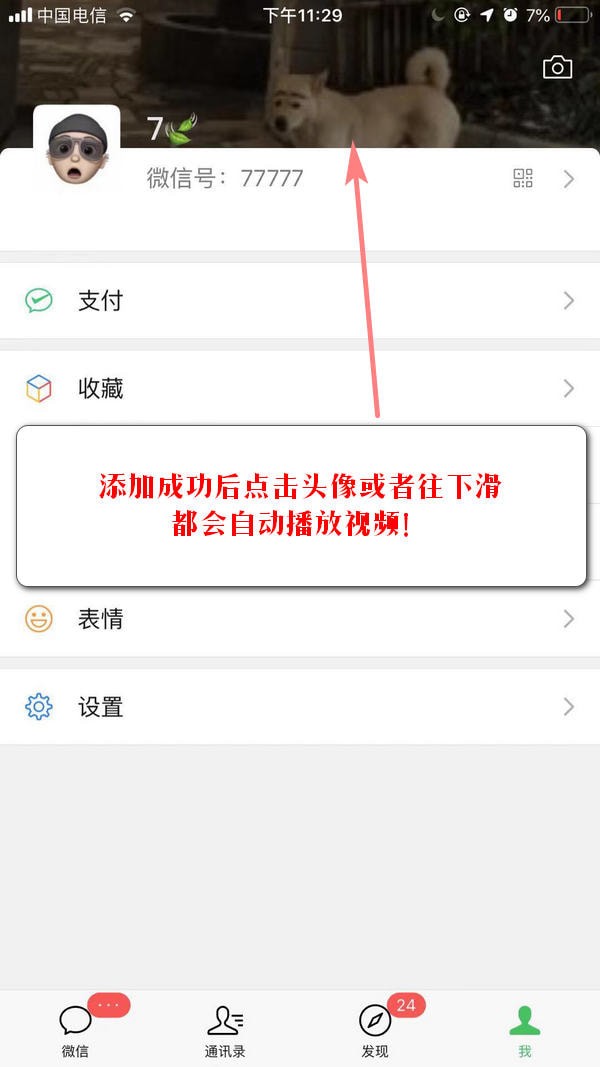
Task: Tap the profile avatar picture
Action: point(77,148)
